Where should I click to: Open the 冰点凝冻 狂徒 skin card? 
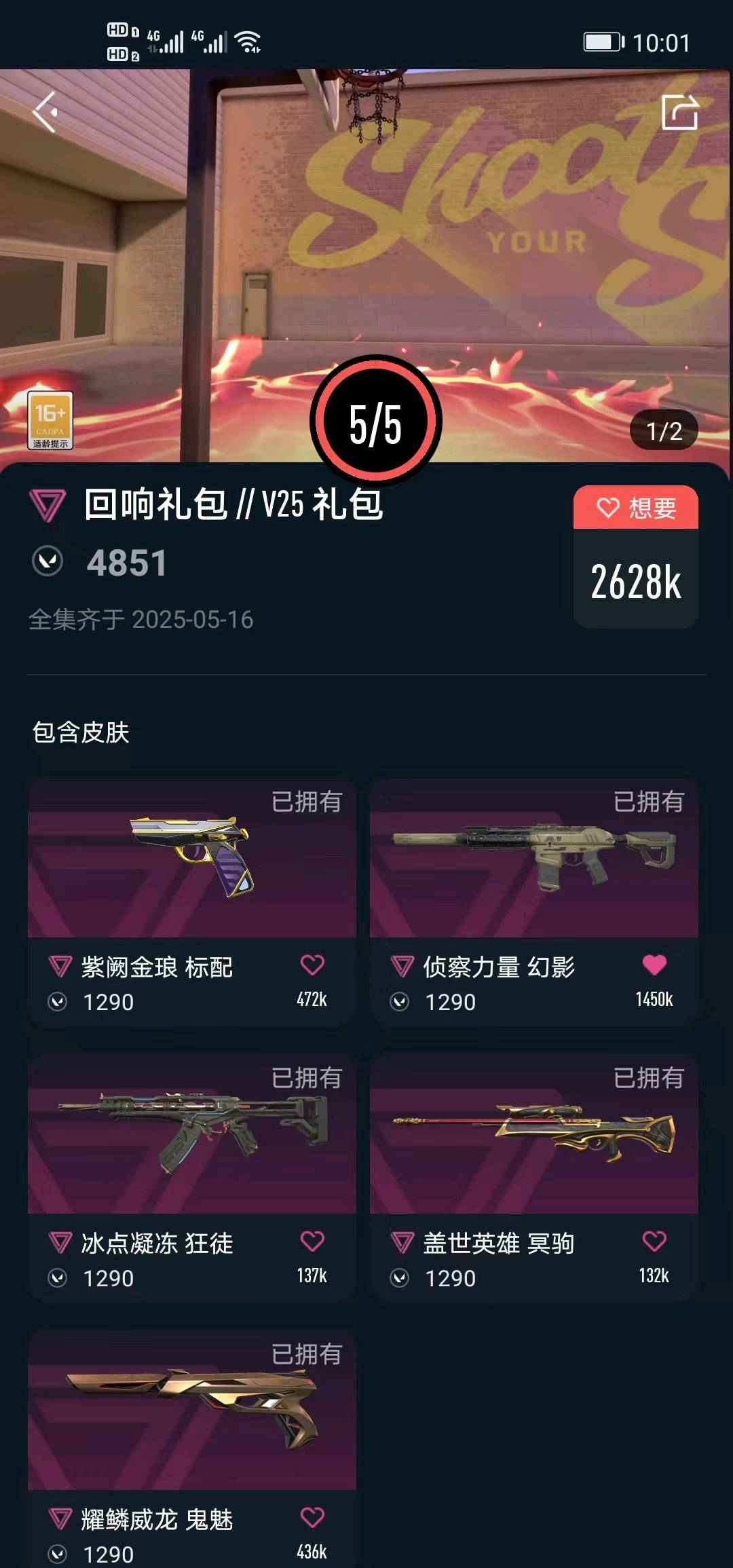tap(192, 1178)
